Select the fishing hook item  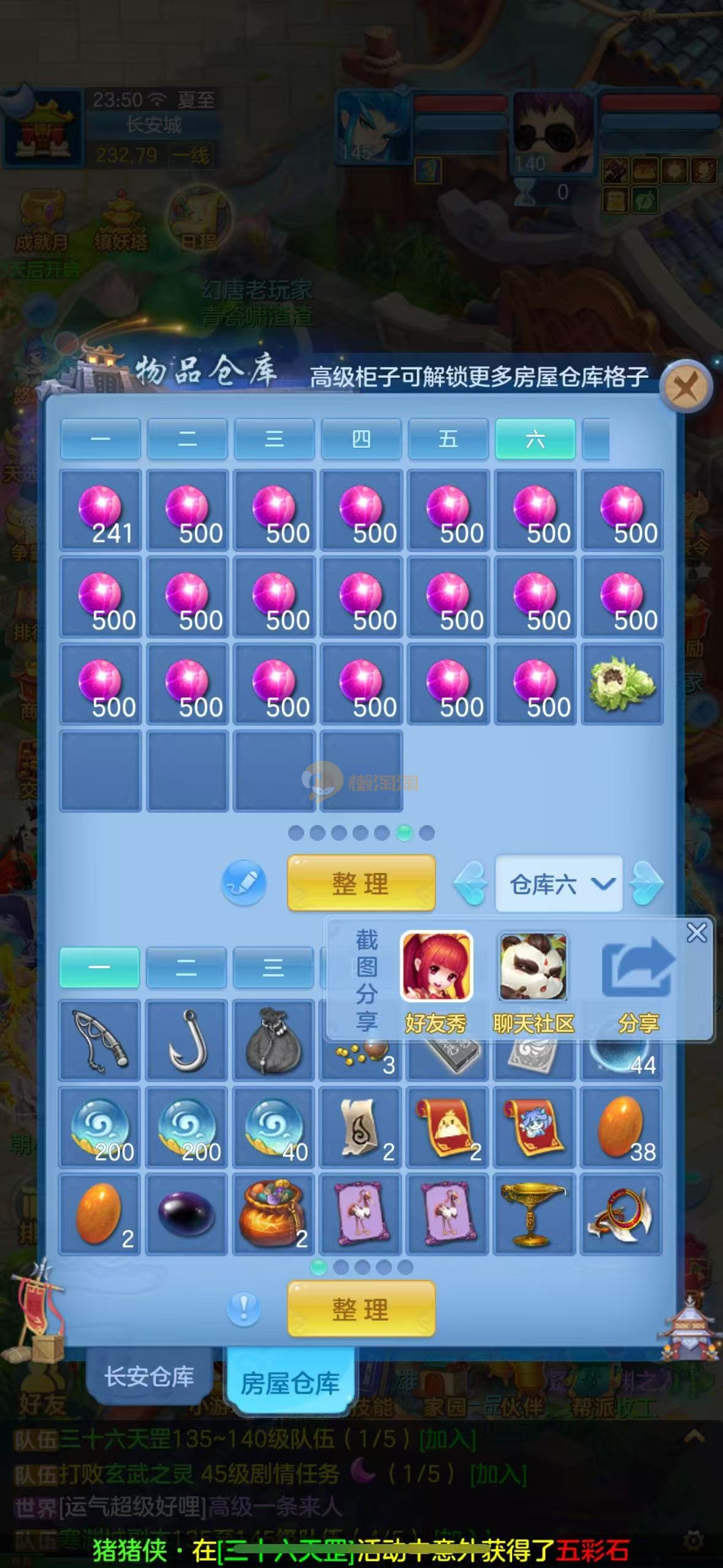[186, 1040]
